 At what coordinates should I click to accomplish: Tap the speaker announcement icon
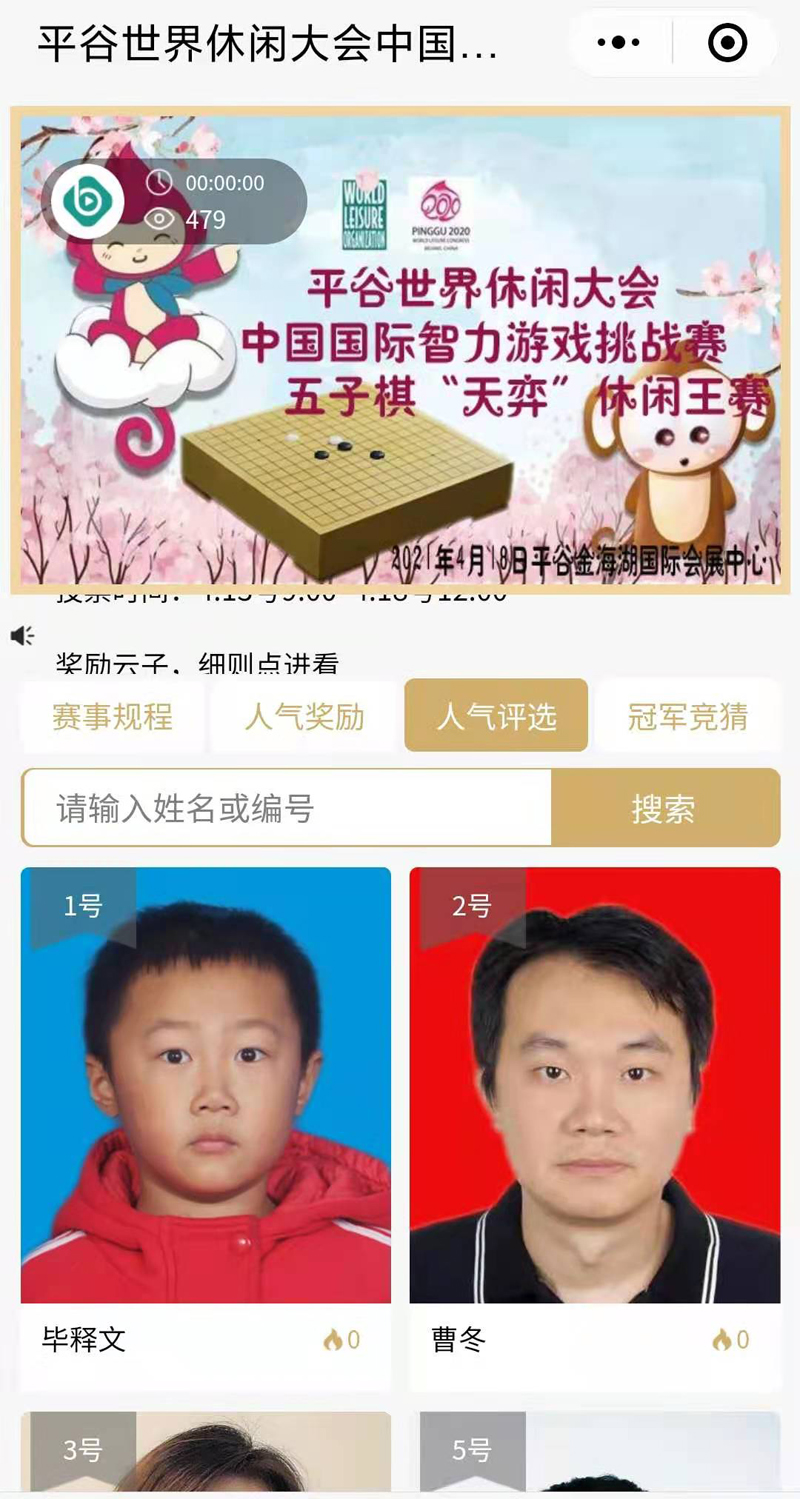(x=22, y=635)
